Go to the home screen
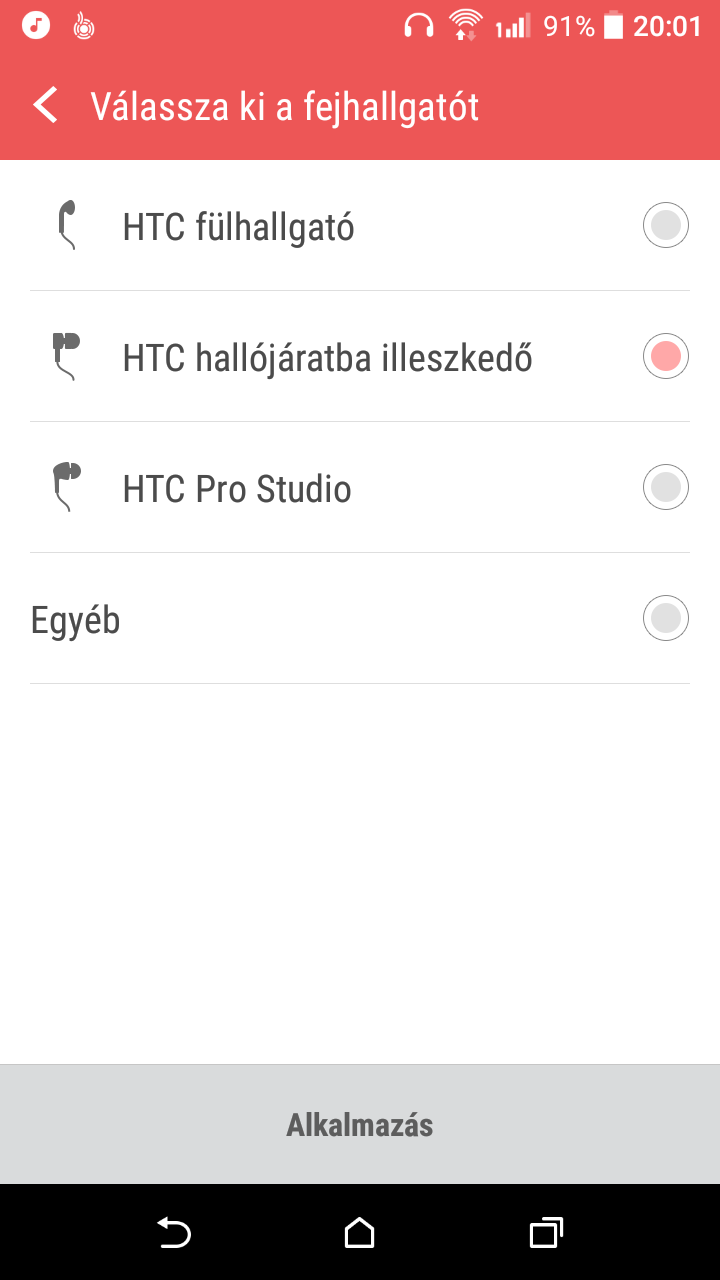The width and height of the screenshot is (720, 1280). [359, 1233]
